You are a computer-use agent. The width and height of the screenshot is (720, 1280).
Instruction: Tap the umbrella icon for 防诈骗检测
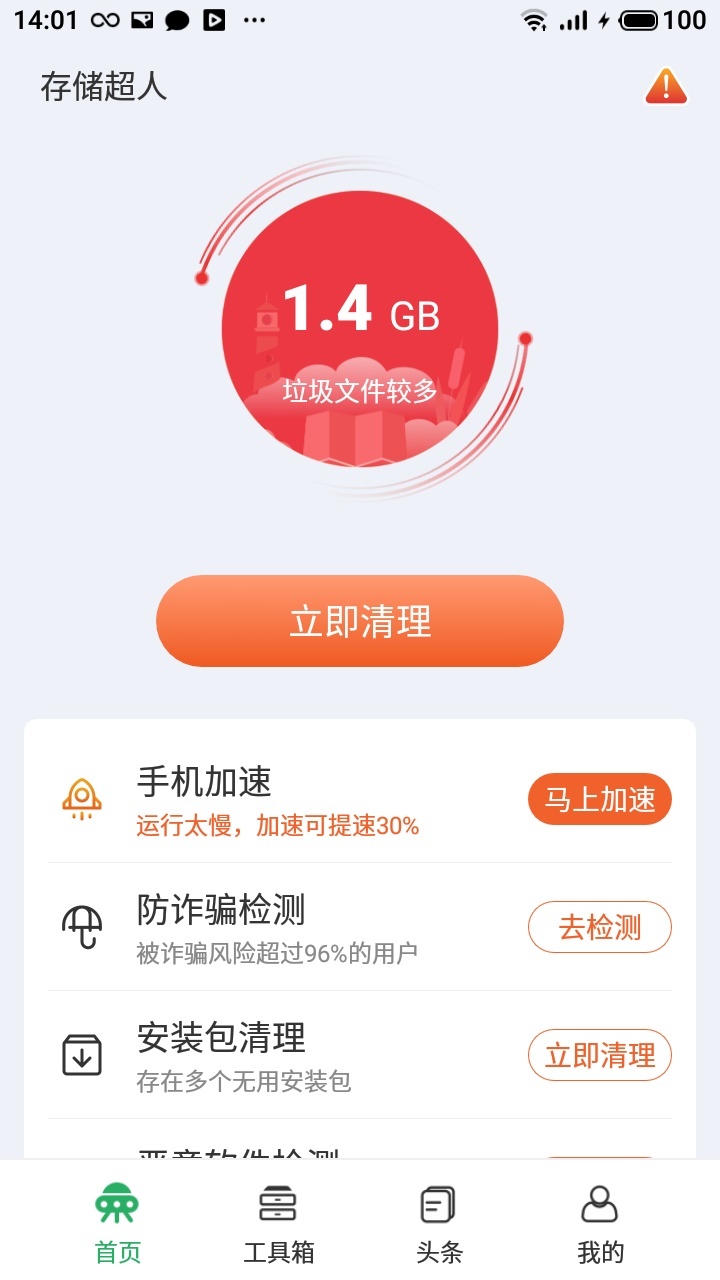(83, 926)
